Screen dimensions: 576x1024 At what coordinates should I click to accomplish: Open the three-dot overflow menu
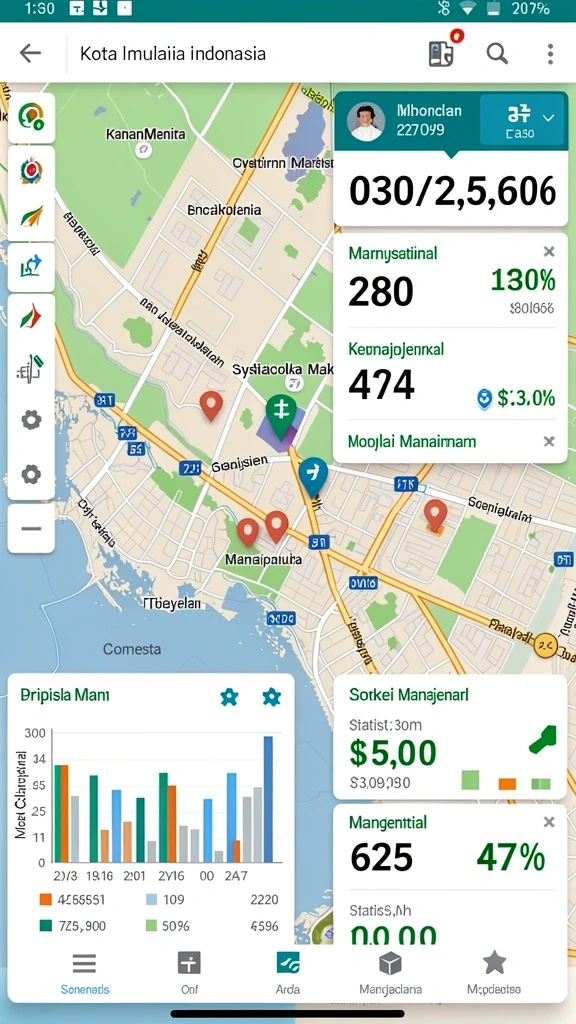point(551,54)
